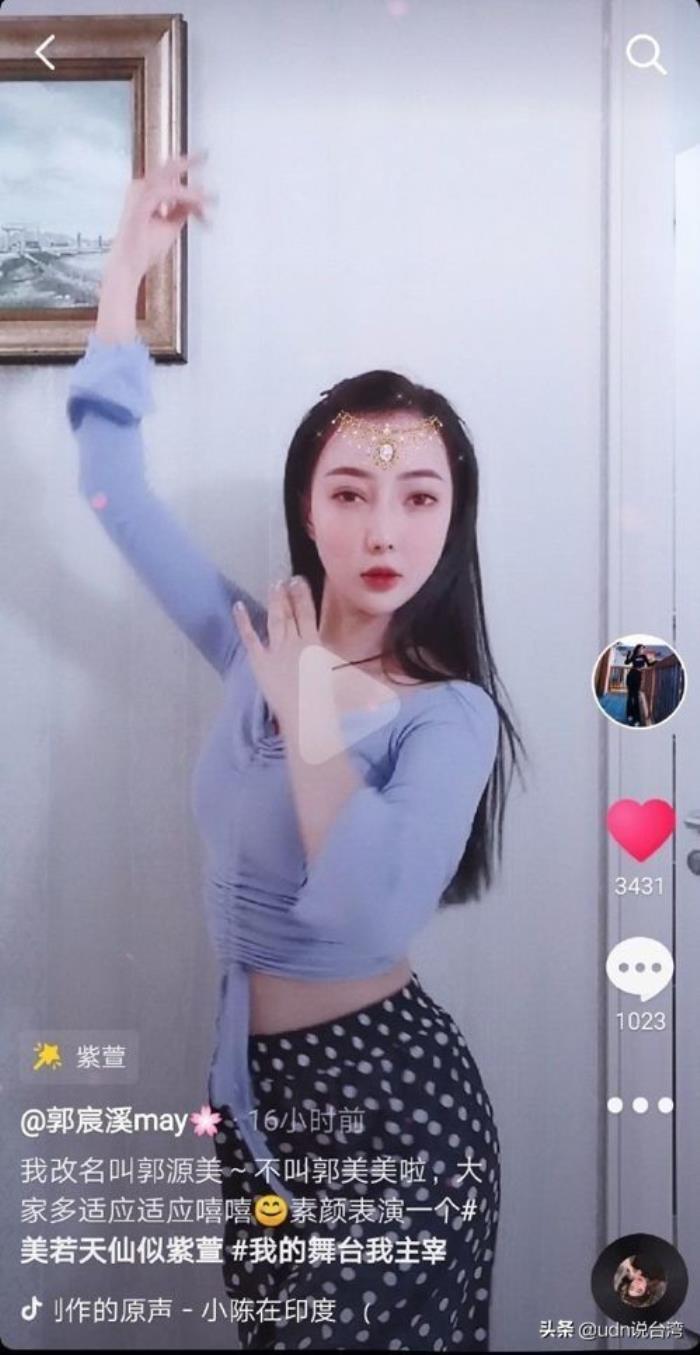This screenshot has width=700, height=1355.
Task: Open the 紫萱 effect sticker chip
Action: click(79, 1057)
